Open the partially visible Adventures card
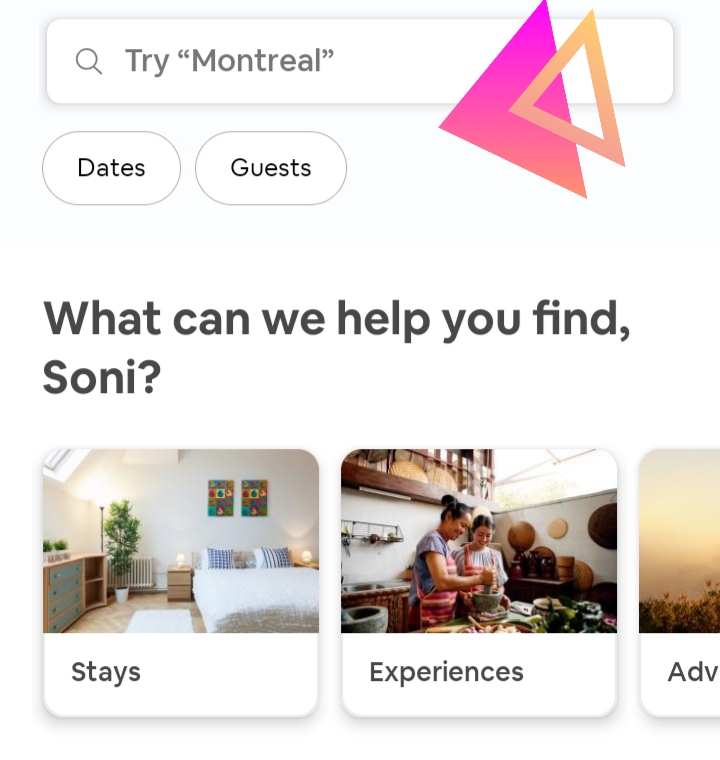 pyautogui.click(x=682, y=582)
